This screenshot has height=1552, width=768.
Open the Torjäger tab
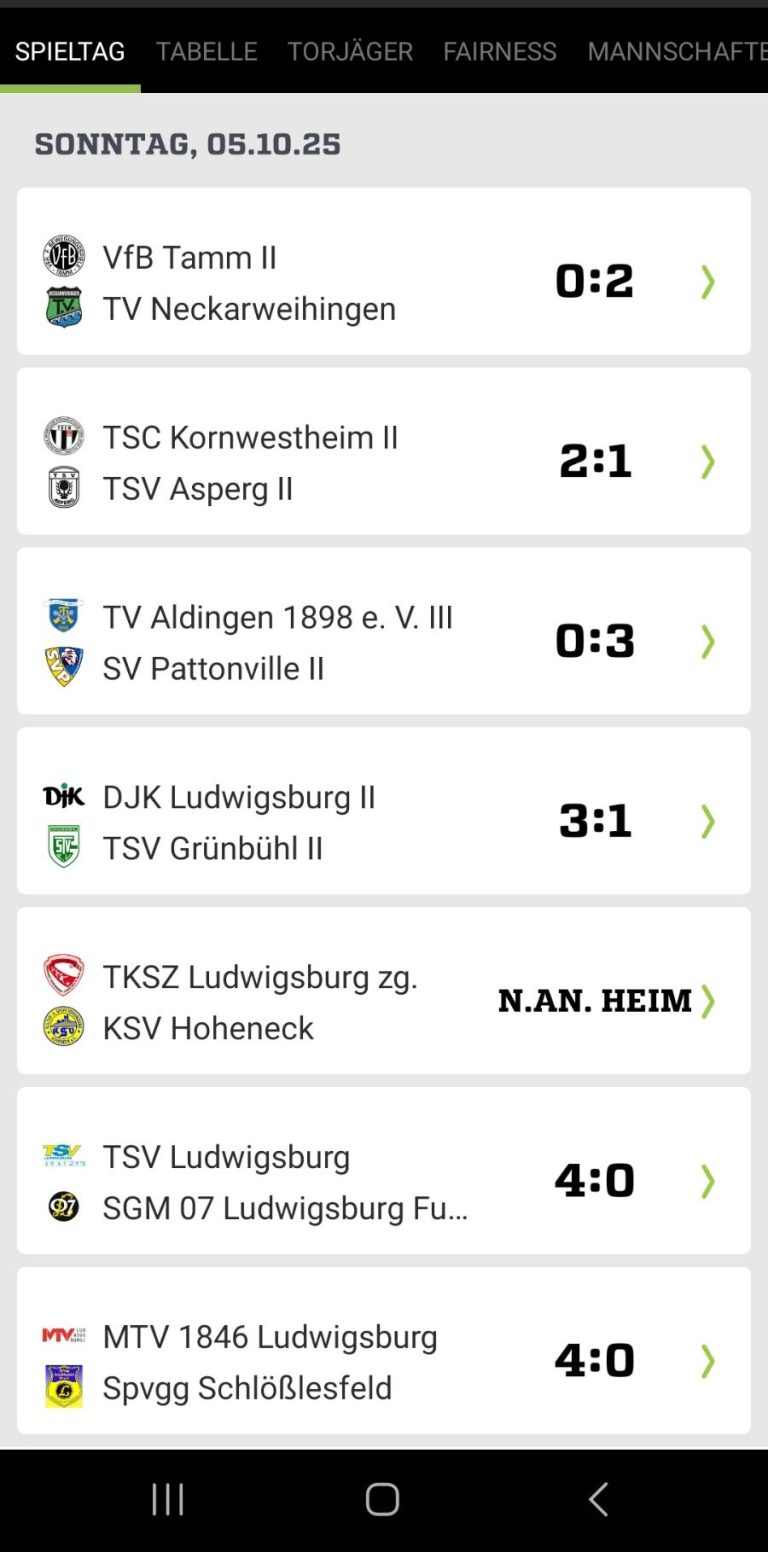[x=350, y=51]
